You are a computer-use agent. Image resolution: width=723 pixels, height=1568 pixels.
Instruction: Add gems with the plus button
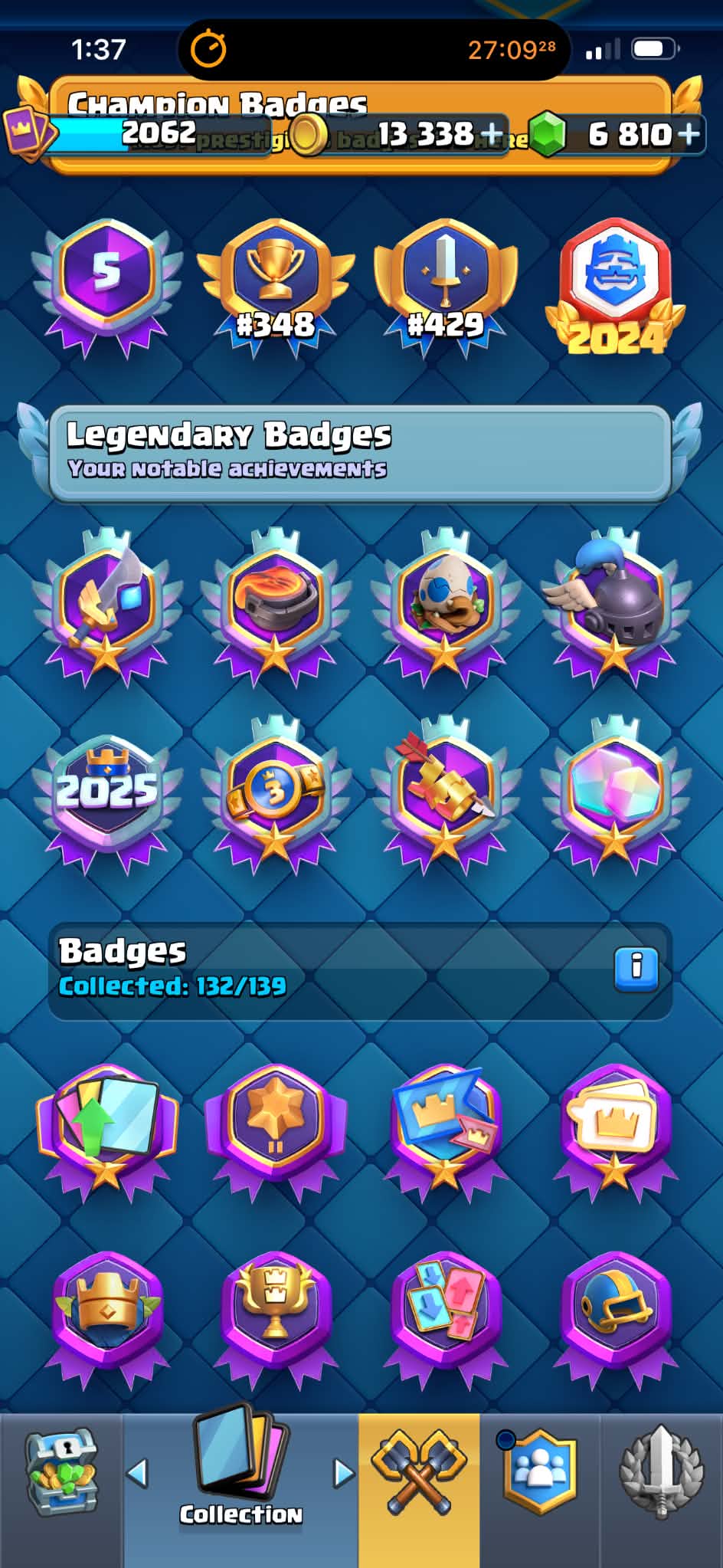689,134
